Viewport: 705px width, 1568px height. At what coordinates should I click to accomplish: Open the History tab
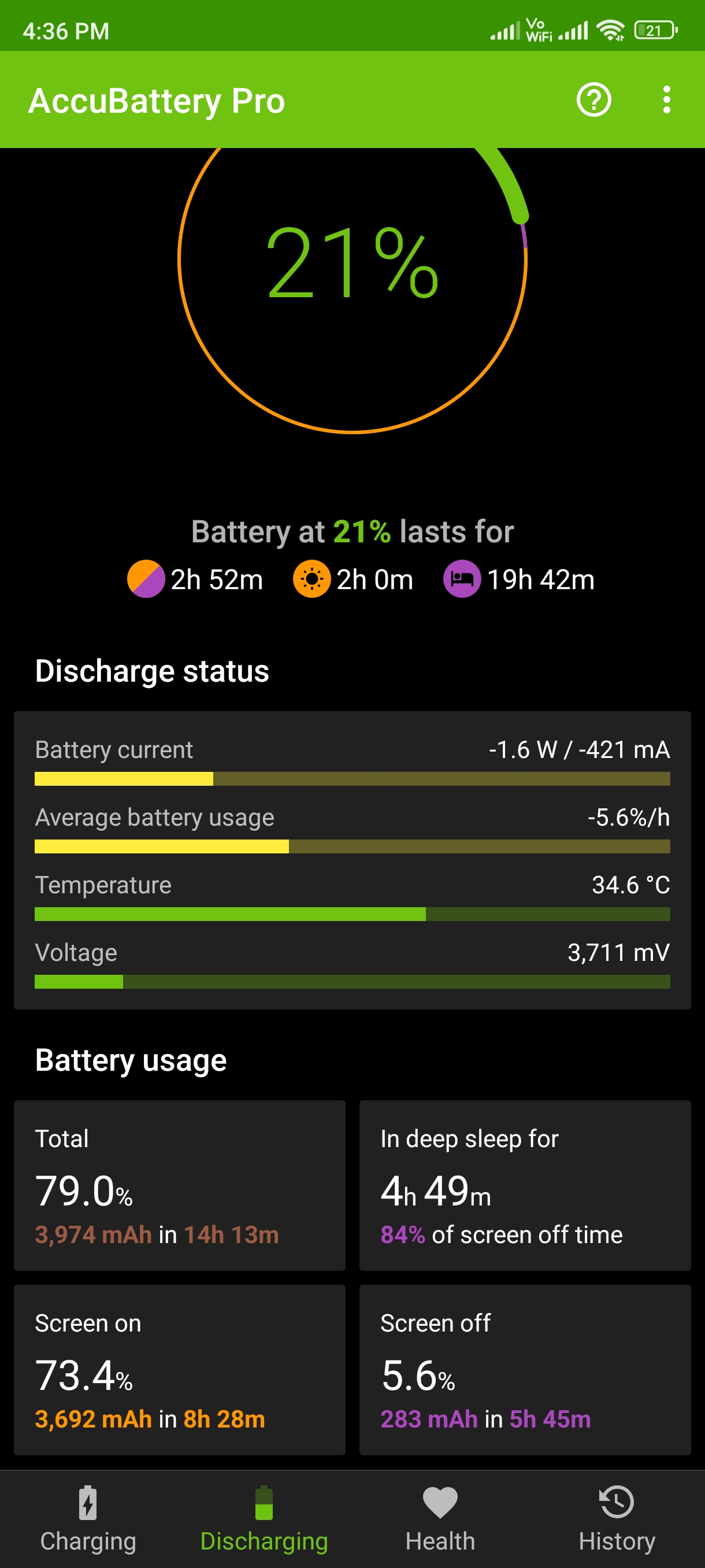click(617, 1519)
